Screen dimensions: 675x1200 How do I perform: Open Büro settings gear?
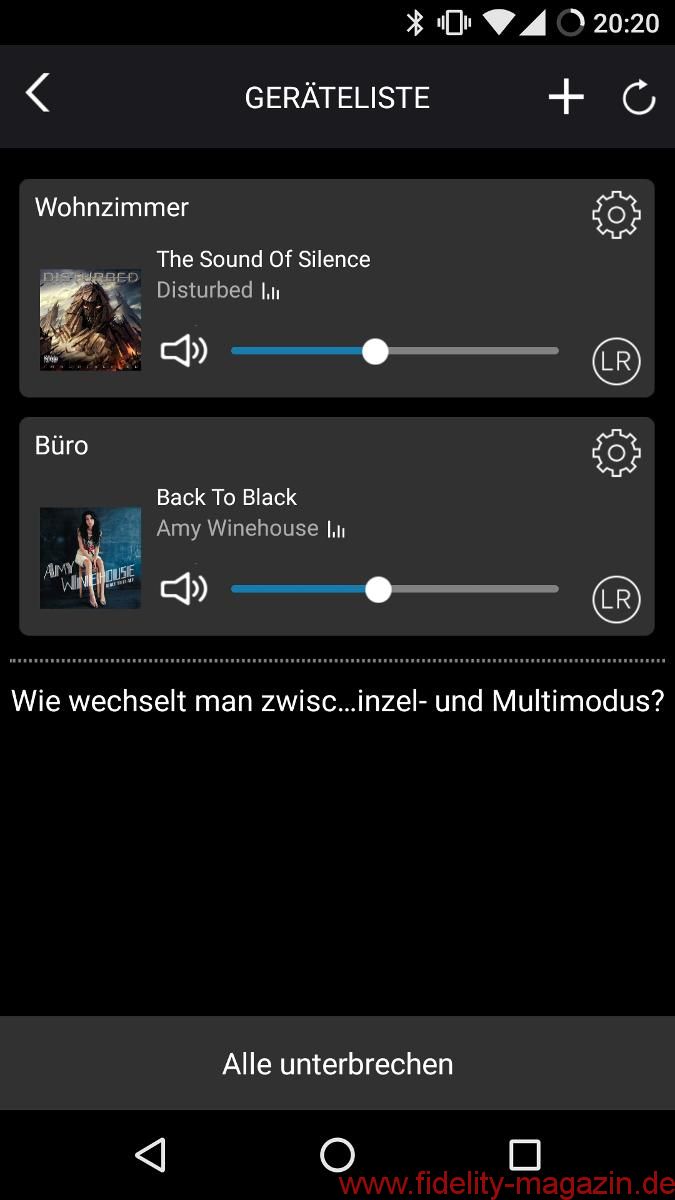point(616,453)
